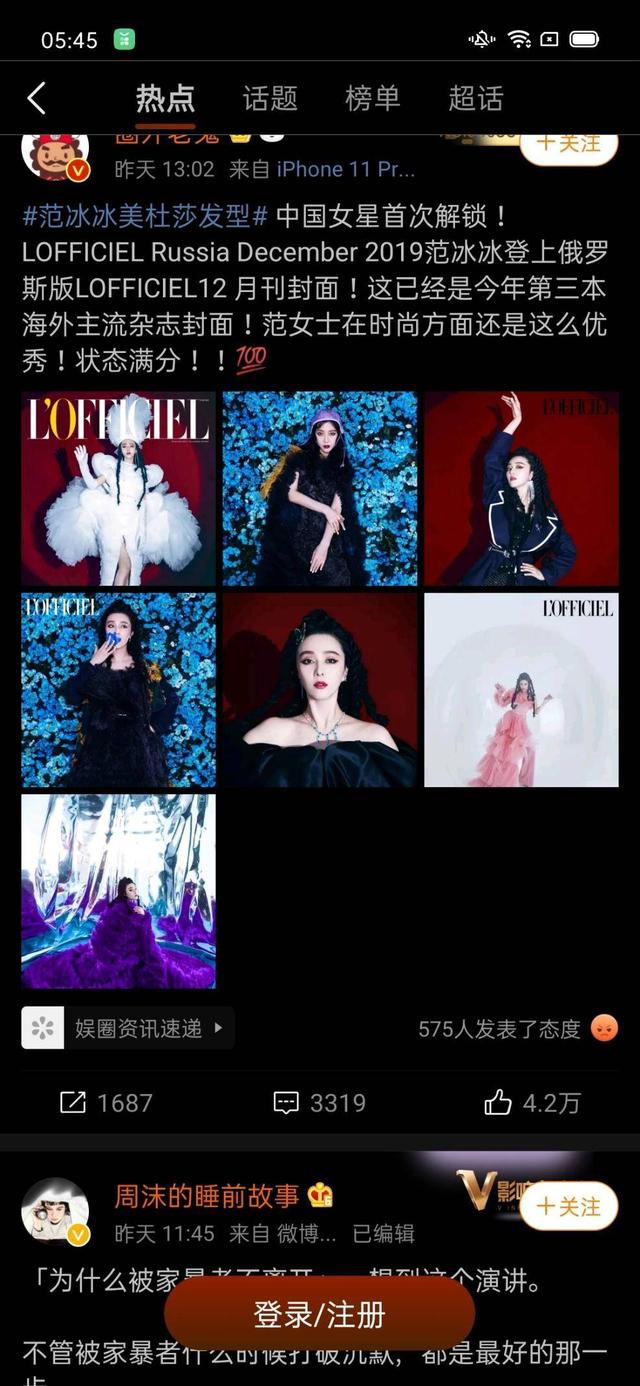Open 周沫的睡前故事 profile avatar
Screen dimensions: 640x1386
coord(55,1210)
